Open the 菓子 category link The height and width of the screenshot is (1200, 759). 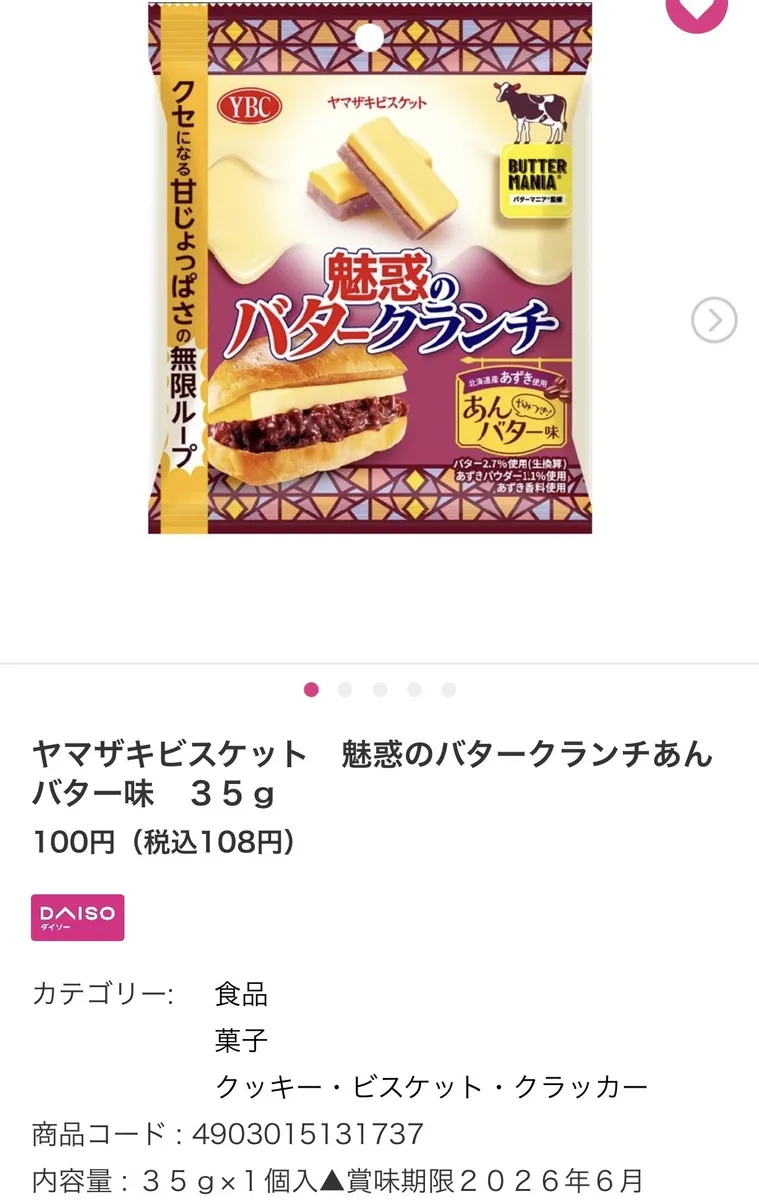point(241,1040)
